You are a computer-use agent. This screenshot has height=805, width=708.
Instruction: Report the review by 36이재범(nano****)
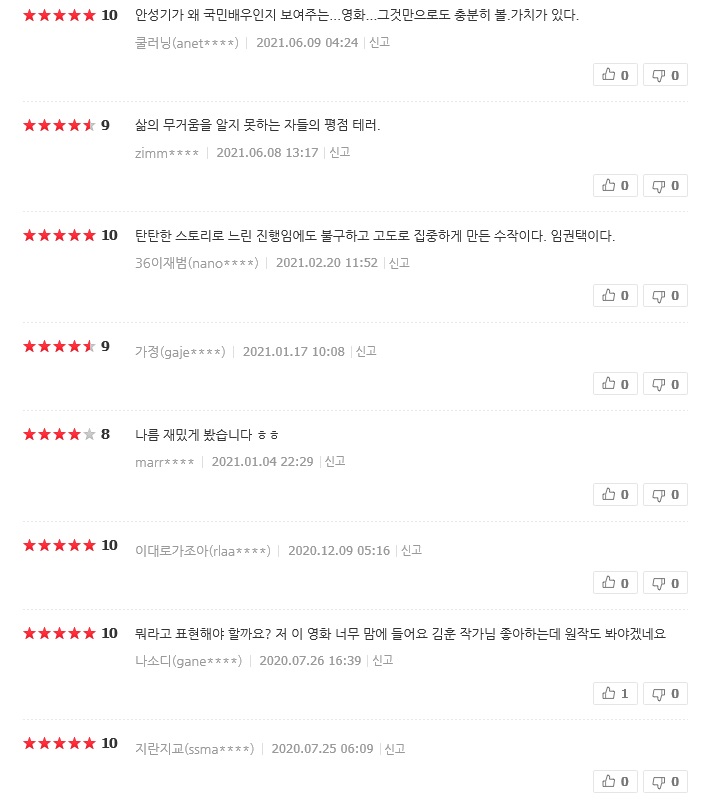400,263
